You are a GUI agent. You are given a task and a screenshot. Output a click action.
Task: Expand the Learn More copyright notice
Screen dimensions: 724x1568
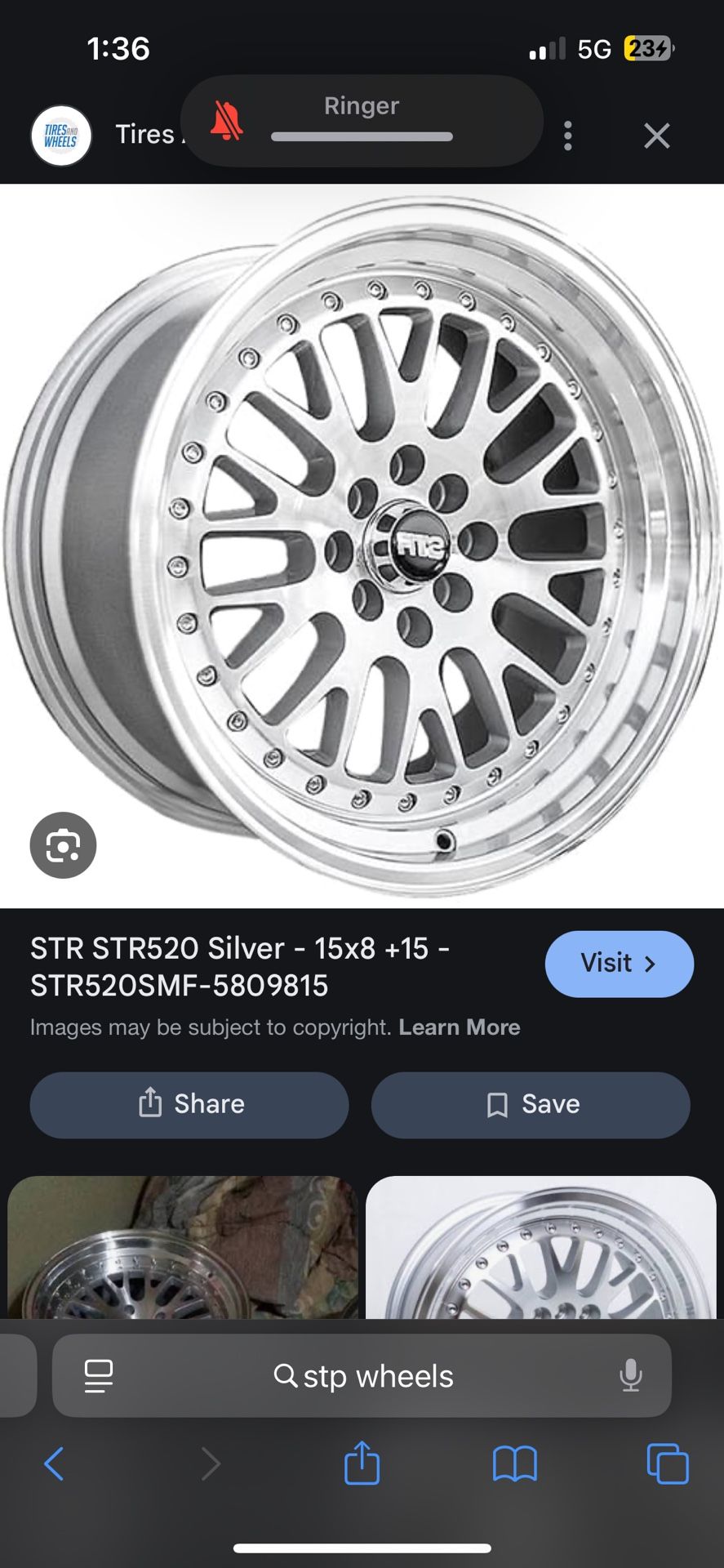tap(460, 1027)
